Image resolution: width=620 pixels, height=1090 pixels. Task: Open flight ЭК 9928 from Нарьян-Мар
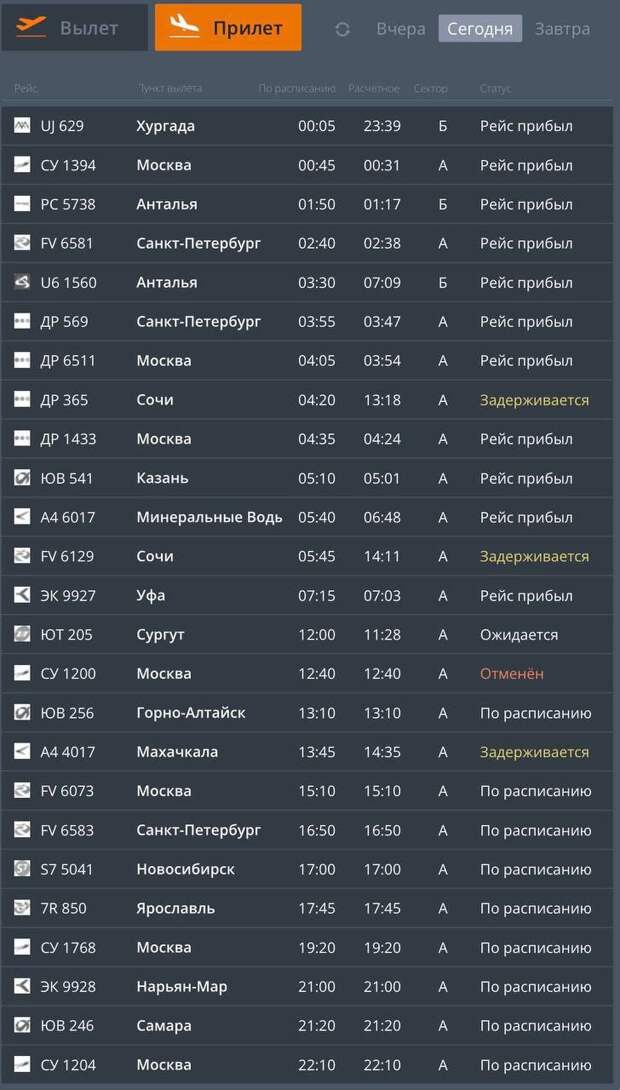point(310,987)
